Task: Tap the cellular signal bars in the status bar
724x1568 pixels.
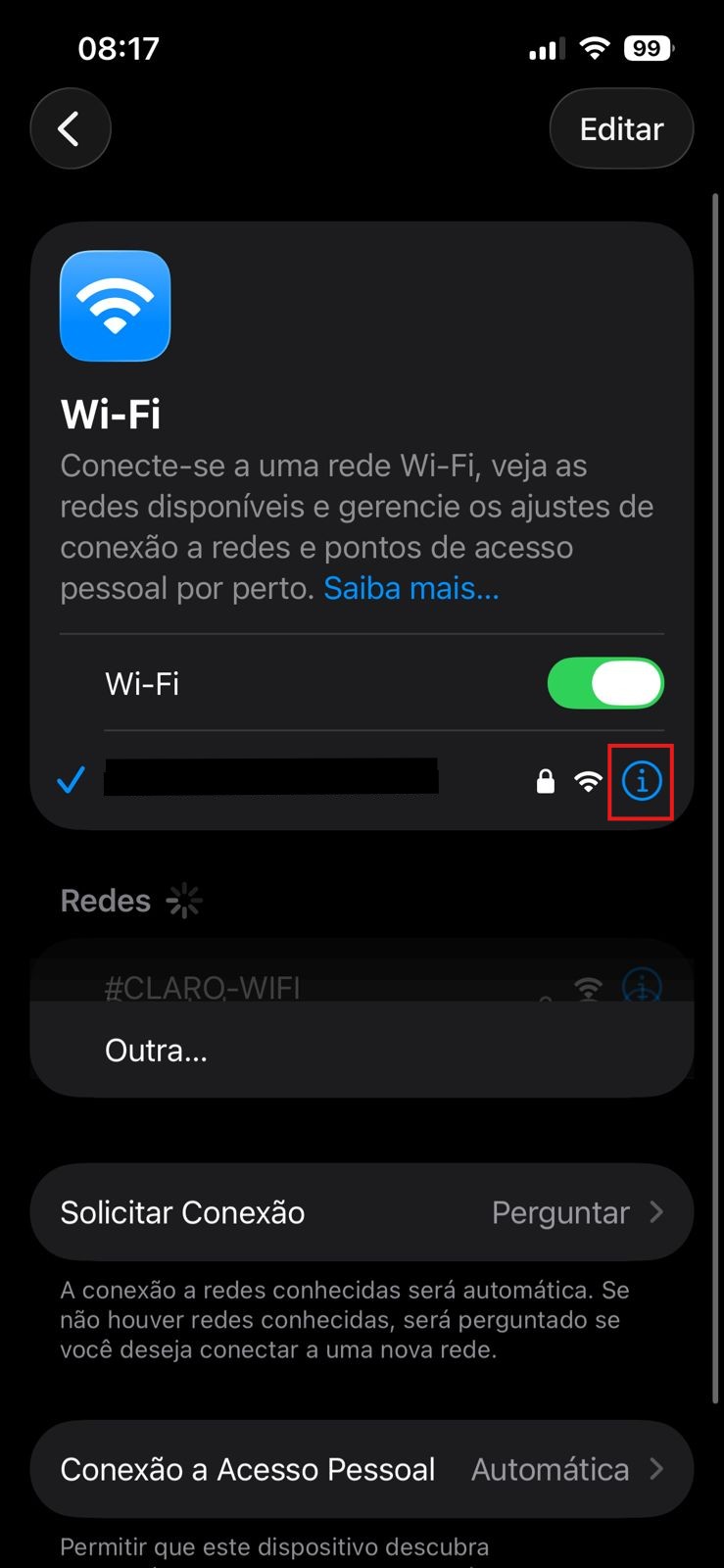Action: 545,47
